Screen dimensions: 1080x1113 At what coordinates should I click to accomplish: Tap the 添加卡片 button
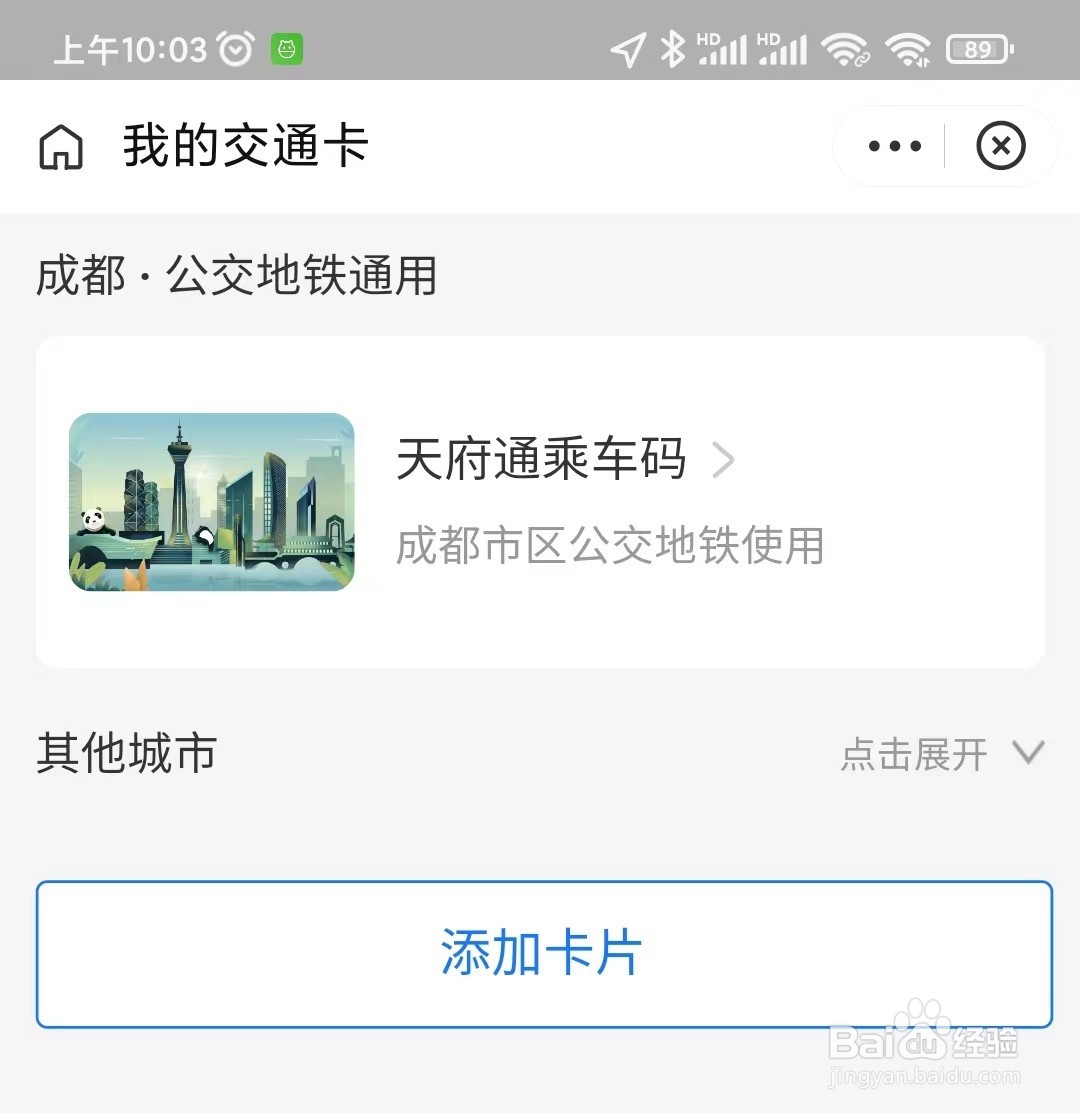tap(540, 955)
